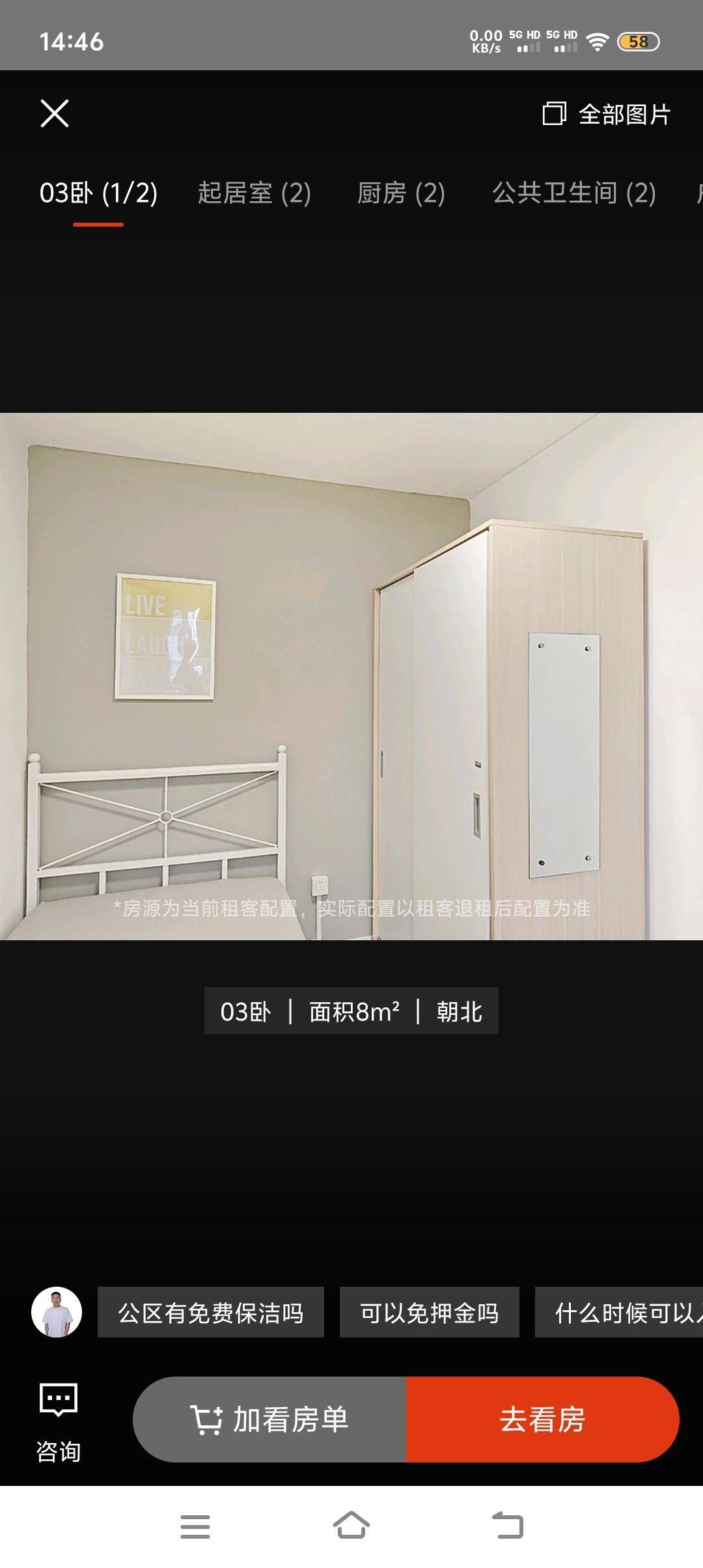
Task: Go to the phone's home screen
Action: 351,1526
